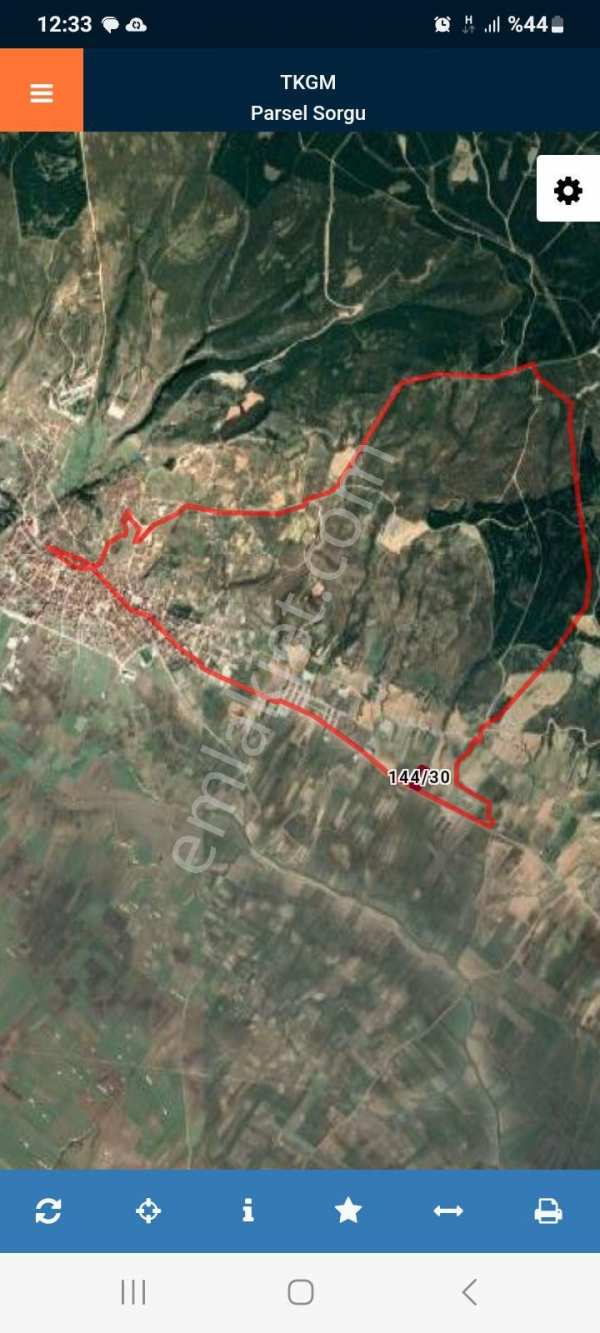600x1333 pixels.
Task: Open the map settings gear
Action: 568,190
